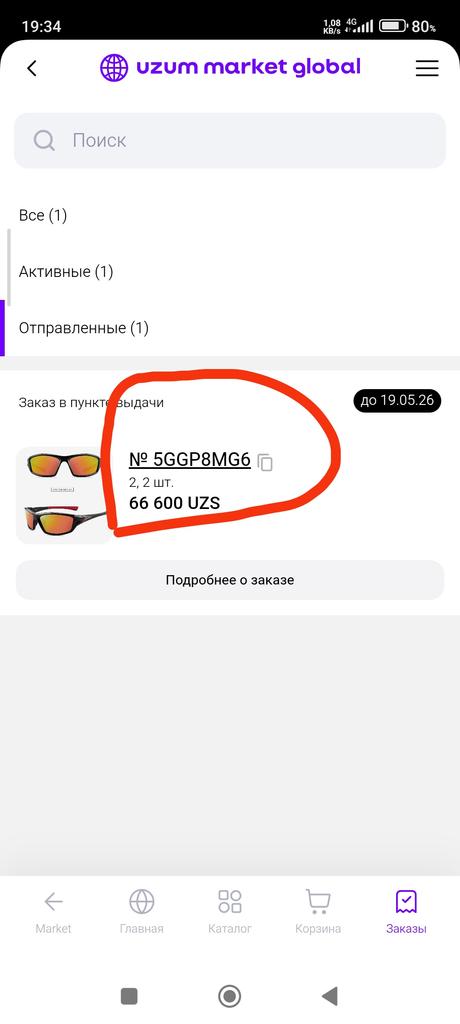Tap the system back triangle button

(x=330, y=996)
